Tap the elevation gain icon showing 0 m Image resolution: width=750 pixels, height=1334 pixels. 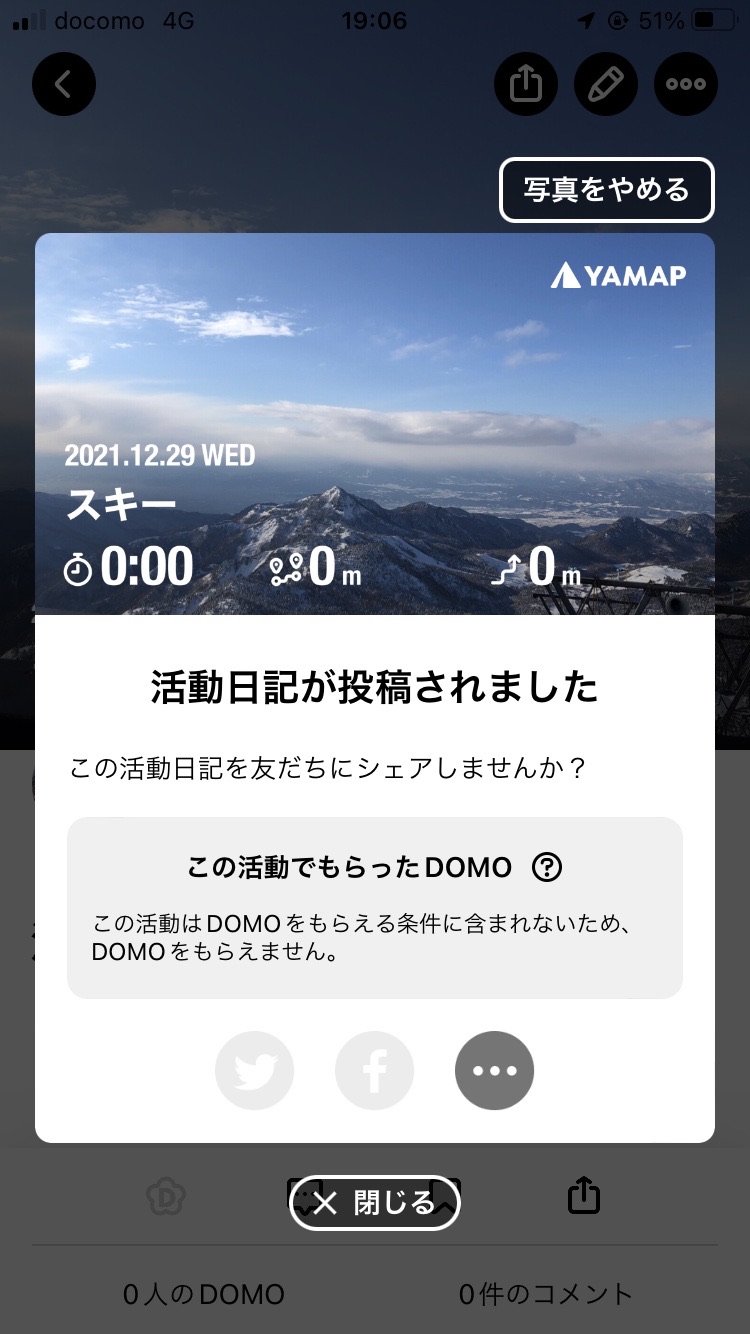pyautogui.click(x=512, y=566)
